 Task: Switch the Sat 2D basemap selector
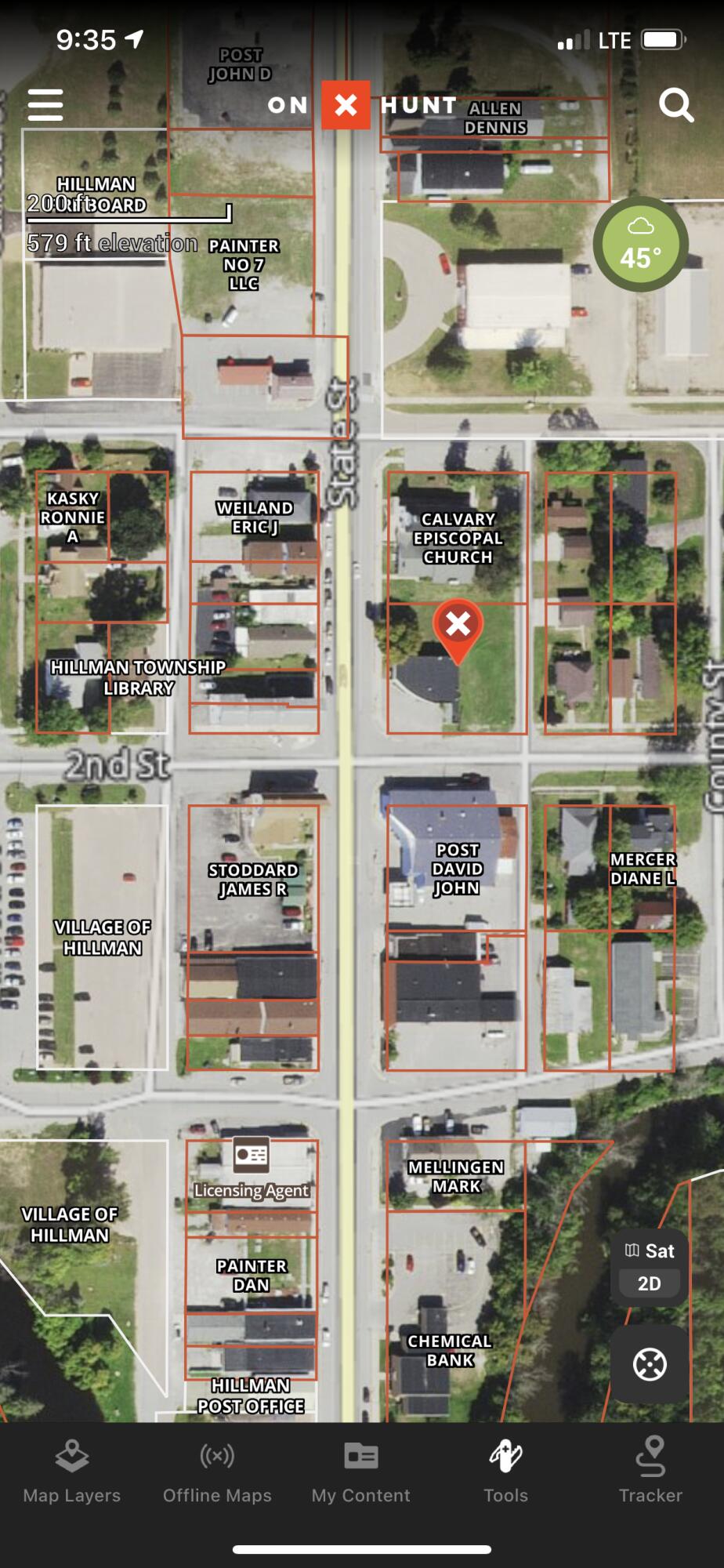pos(649,1267)
